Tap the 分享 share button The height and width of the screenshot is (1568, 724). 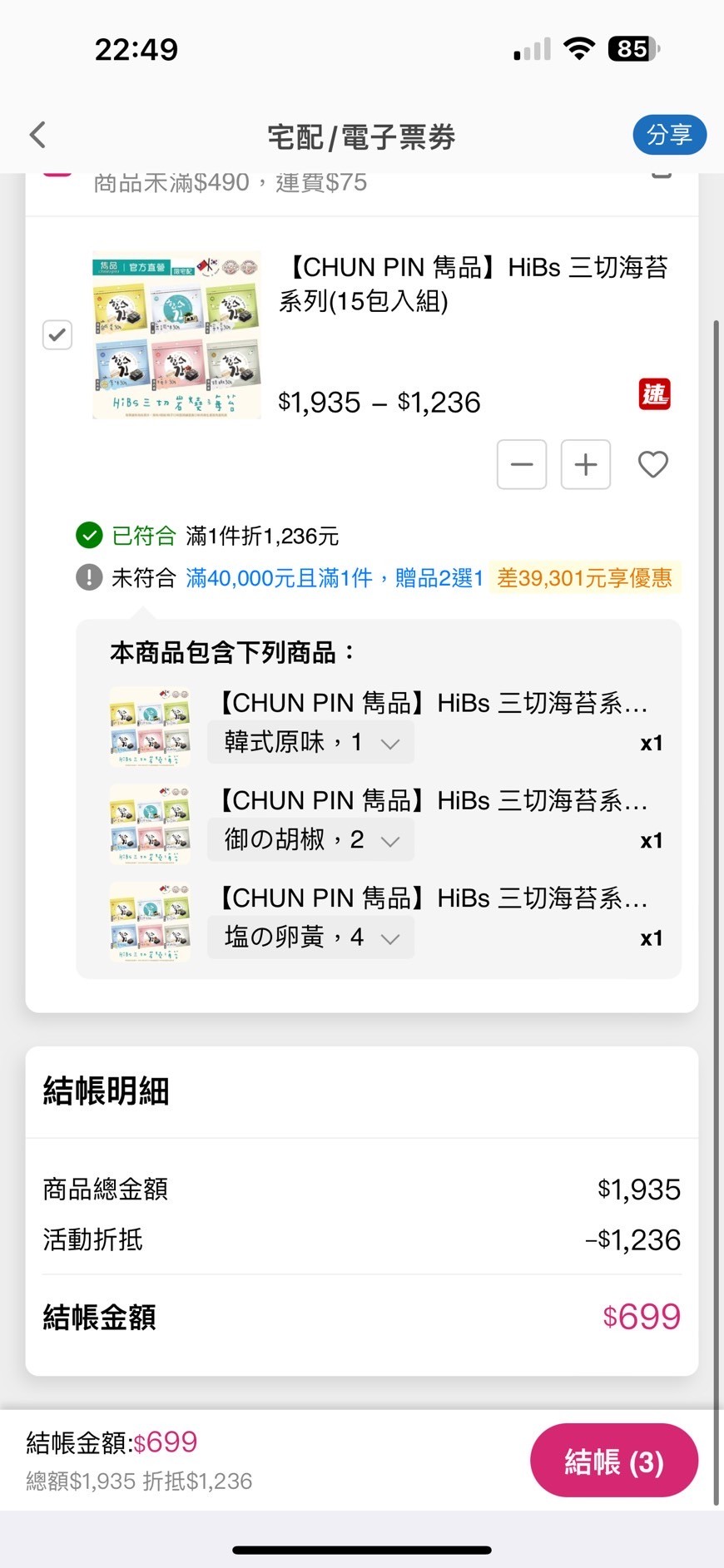(669, 135)
